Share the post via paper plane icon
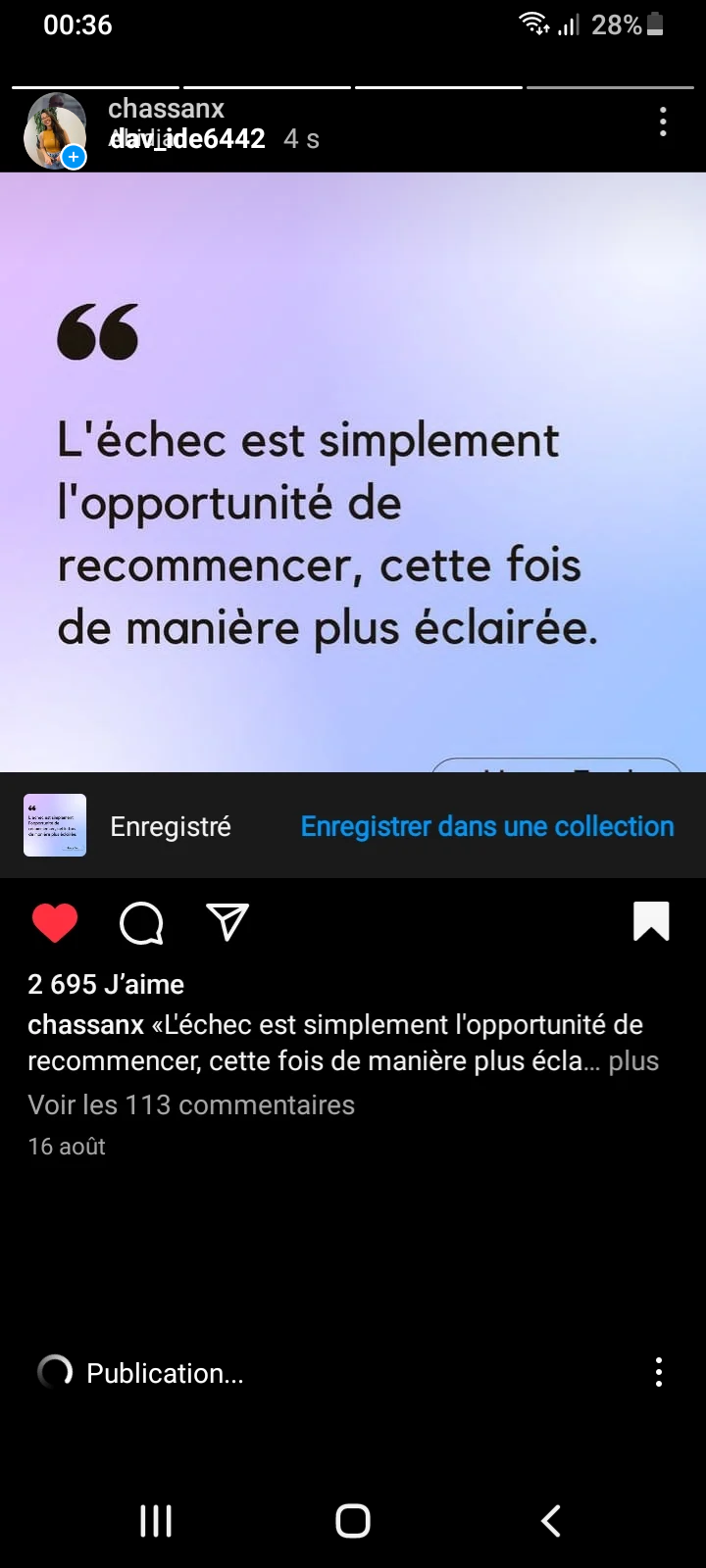The width and height of the screenshot is (706, 1568). pyautogui.click(x=227, y=922)
